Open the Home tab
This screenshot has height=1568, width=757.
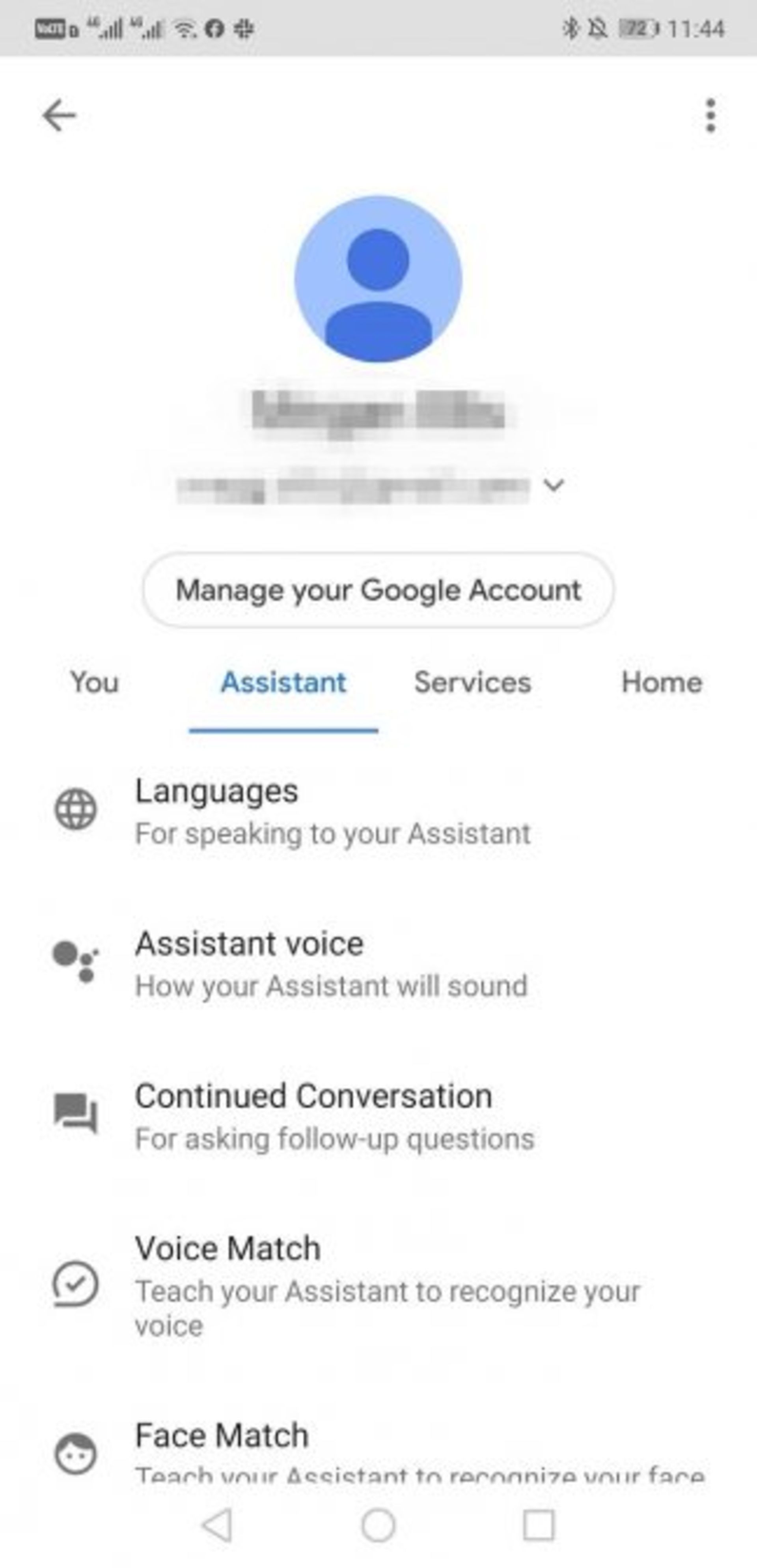pyautogui.click(x=662, y=682)
